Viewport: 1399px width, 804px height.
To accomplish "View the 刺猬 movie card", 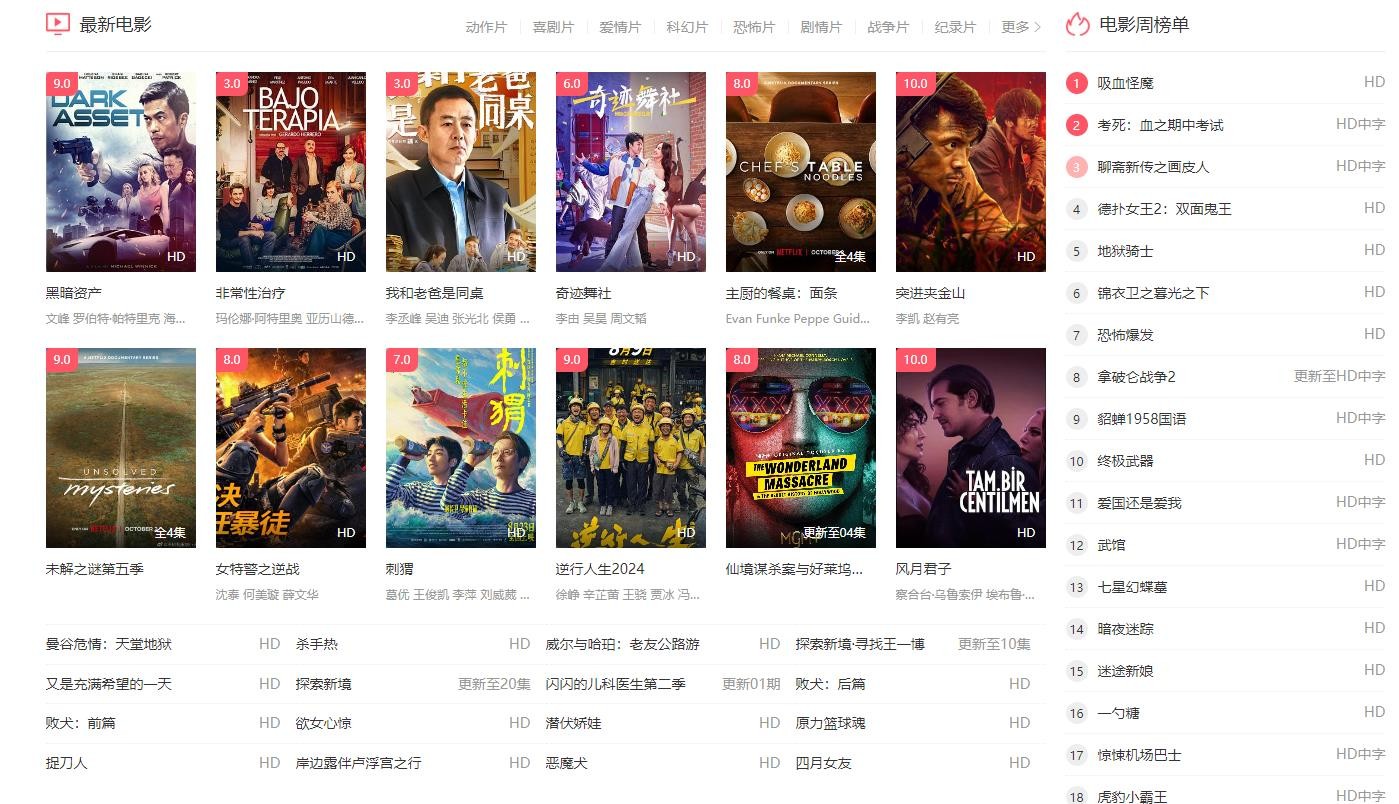I will click(461, 447).
